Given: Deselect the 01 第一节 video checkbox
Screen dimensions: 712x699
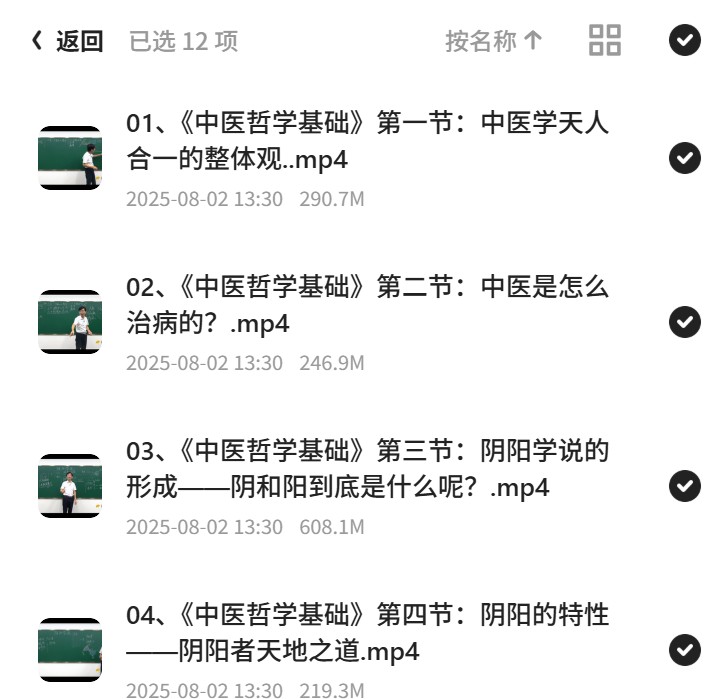Looking at the screenshot, I should pyautogui.click(x=685, y=158).
